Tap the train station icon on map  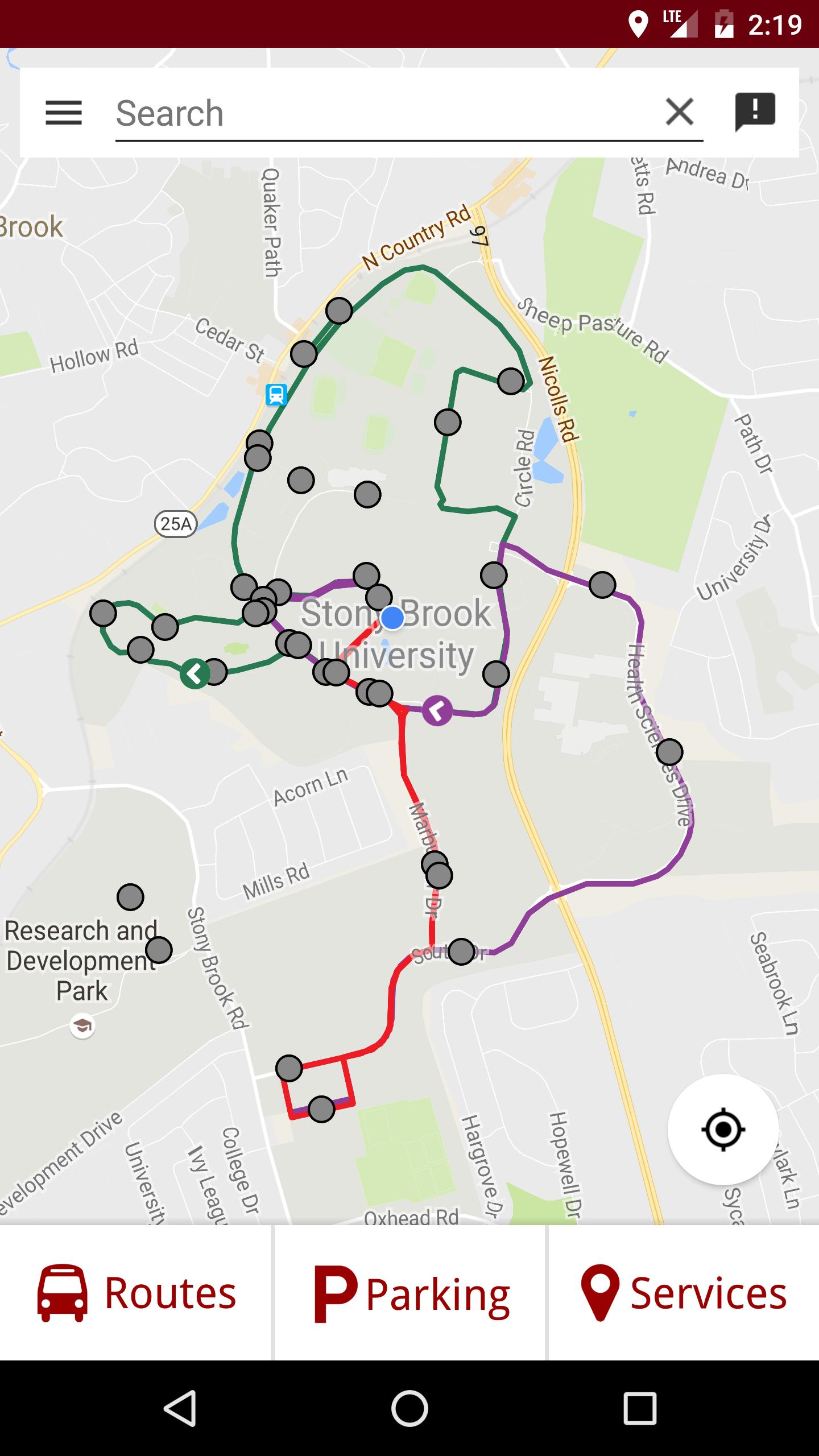pyautogui.click(x=276, y=394)
